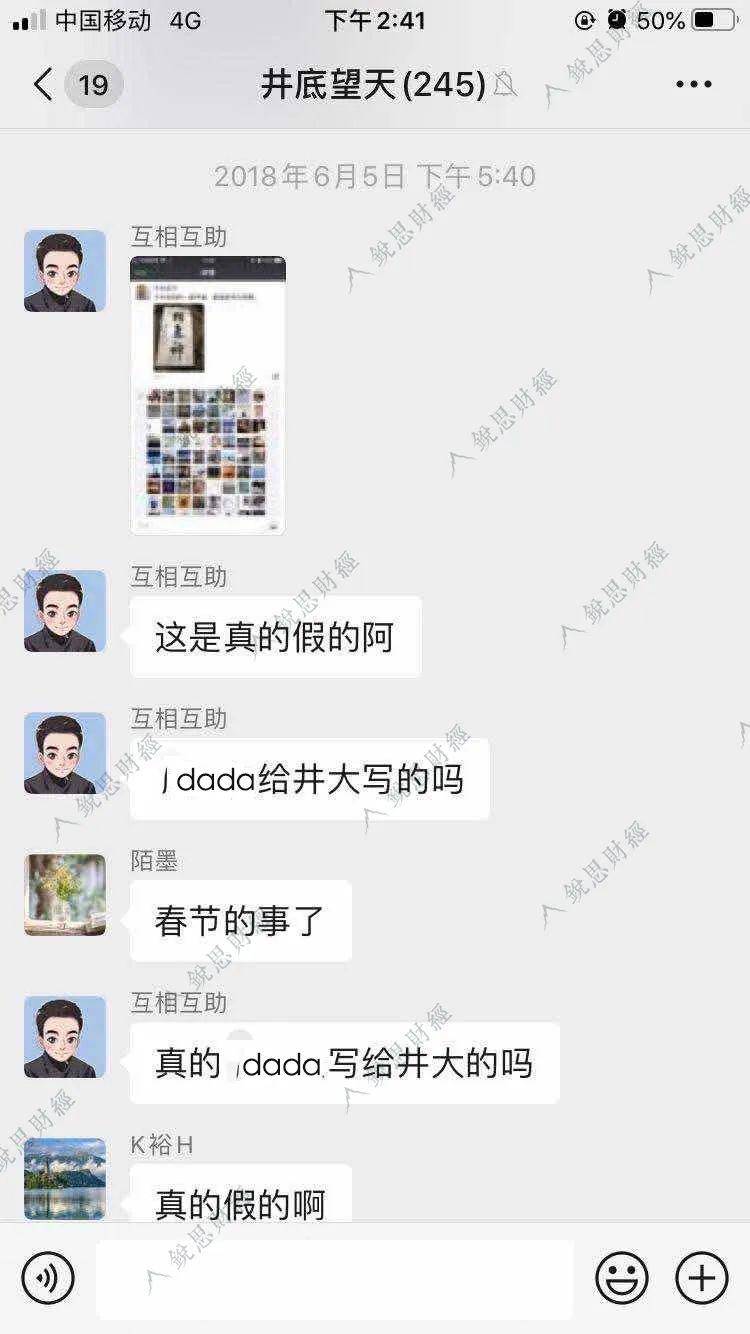Open the group chat overflow menu
Screen dimensions: 750x1334
693,85
